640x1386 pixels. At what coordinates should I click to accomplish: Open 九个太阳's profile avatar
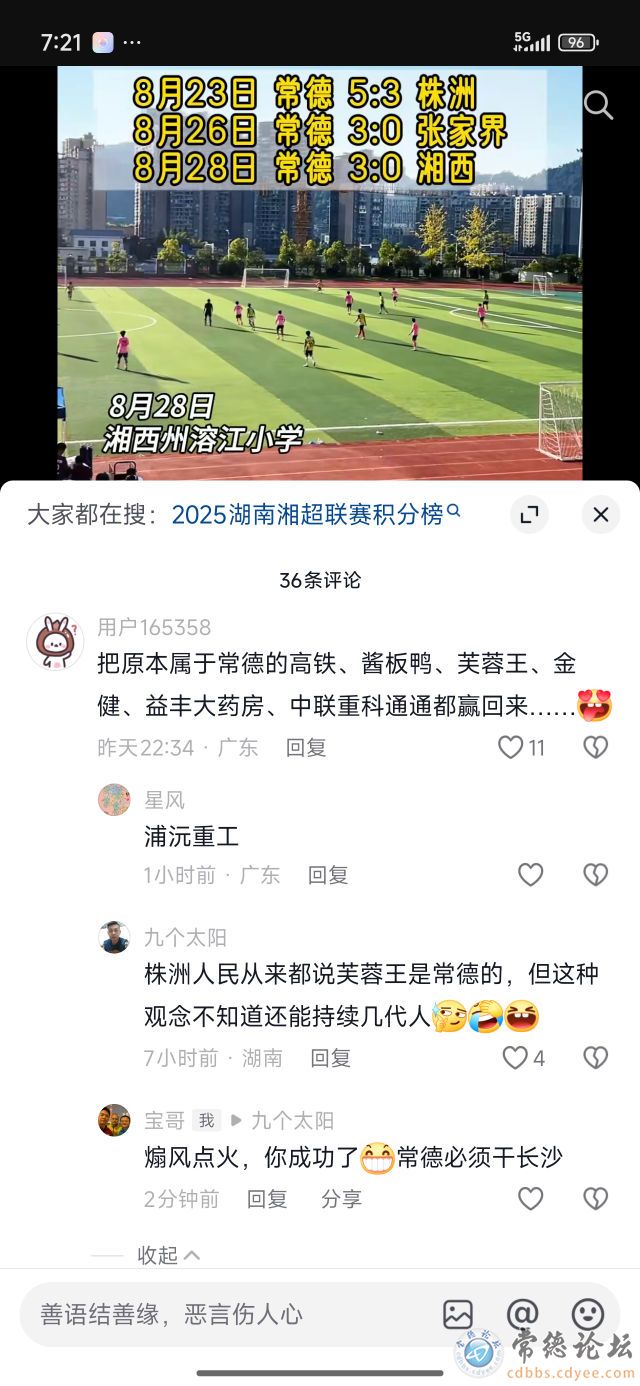[x=115, y=937]
